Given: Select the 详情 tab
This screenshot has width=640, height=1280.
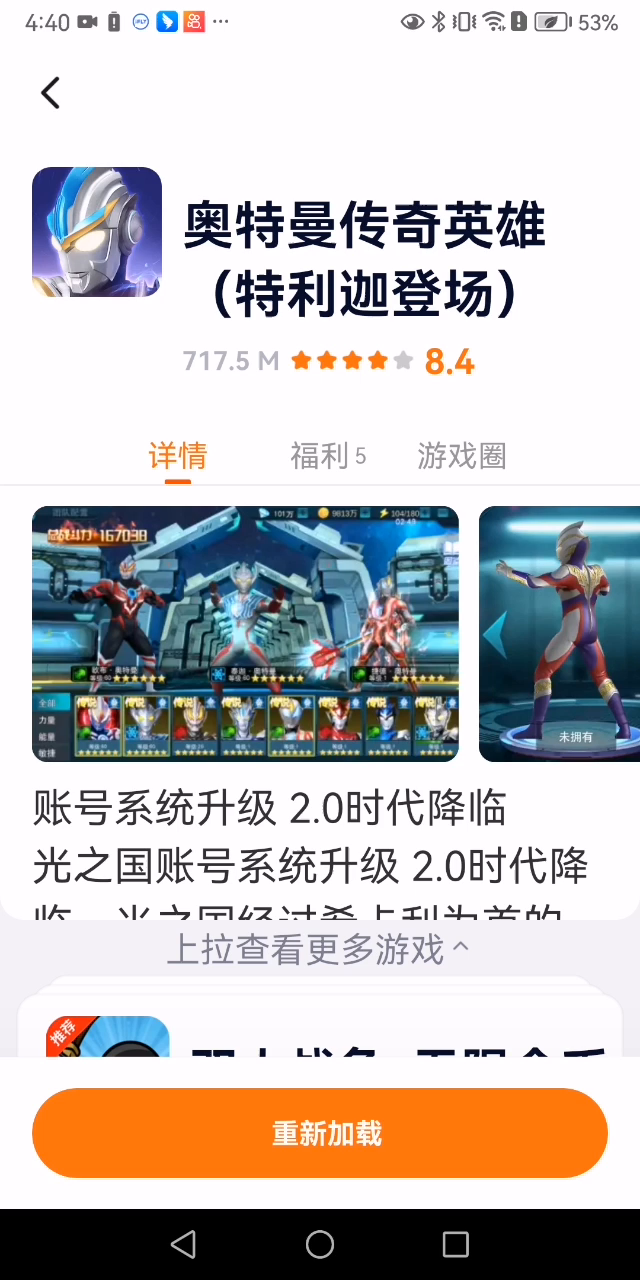Looking at the screenshot, I should [178, 456].
